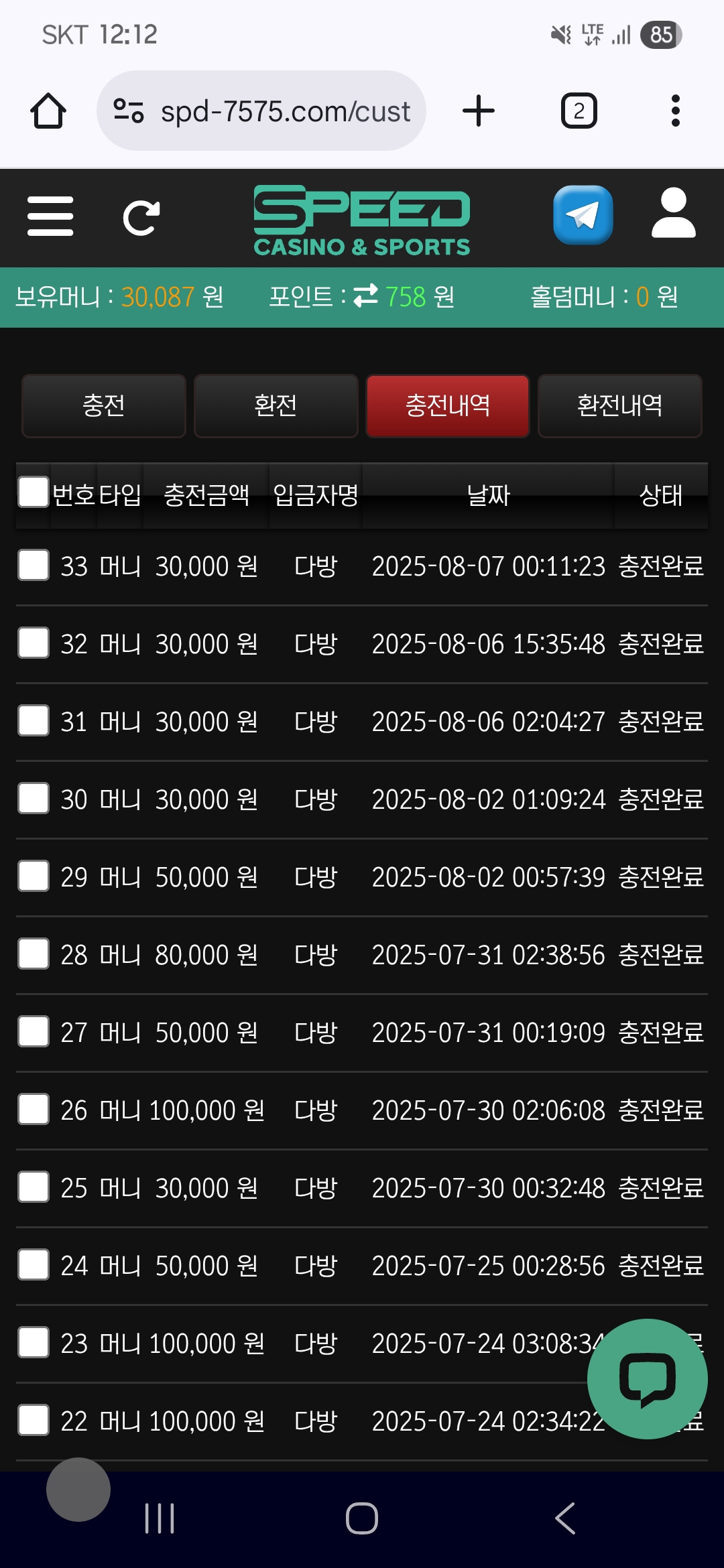
Task: Switch to the 충전내역 tab
Action: [448, 406]
